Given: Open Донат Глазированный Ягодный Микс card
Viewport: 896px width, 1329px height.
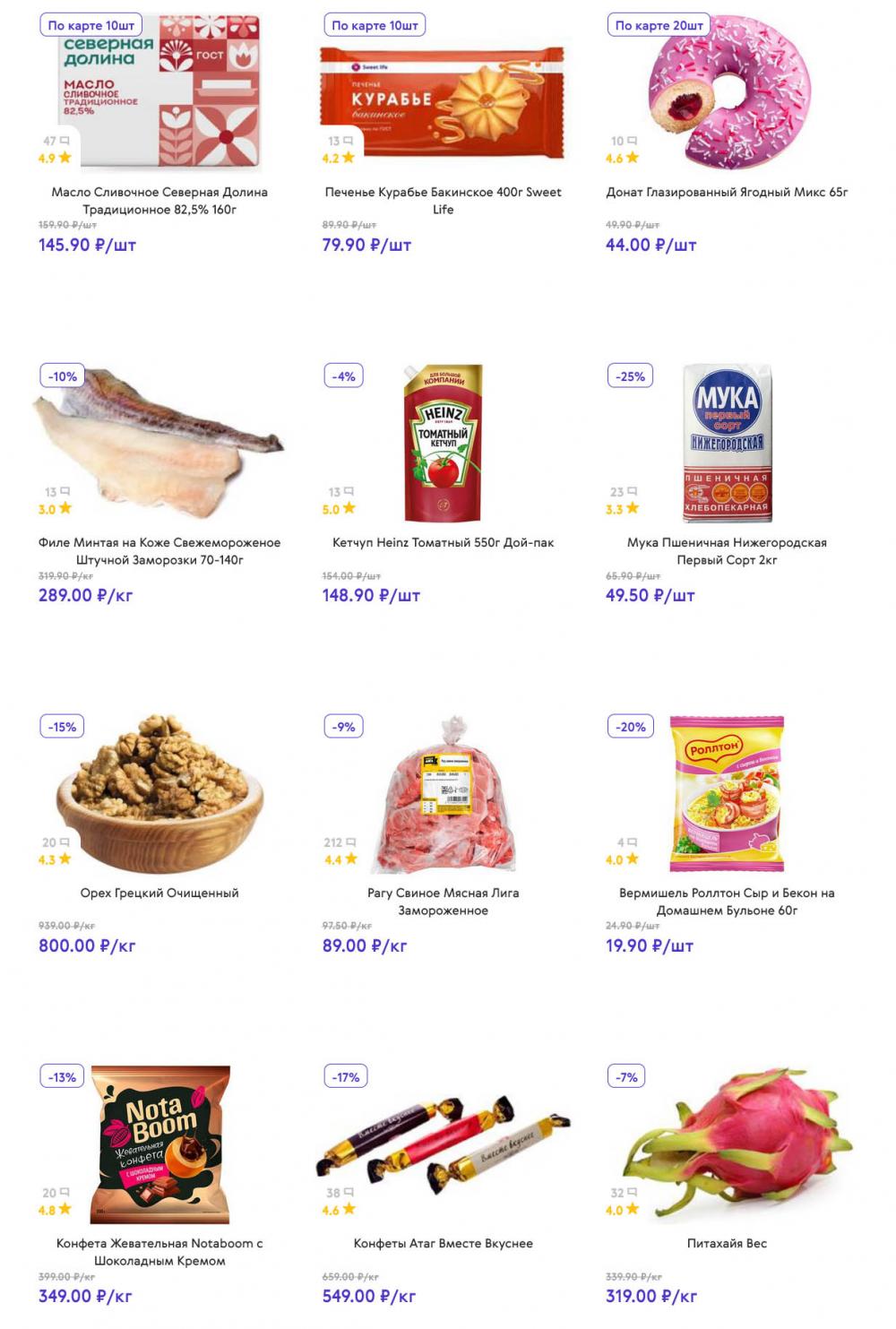Looking at the screenshot, I should coord(727,192).
